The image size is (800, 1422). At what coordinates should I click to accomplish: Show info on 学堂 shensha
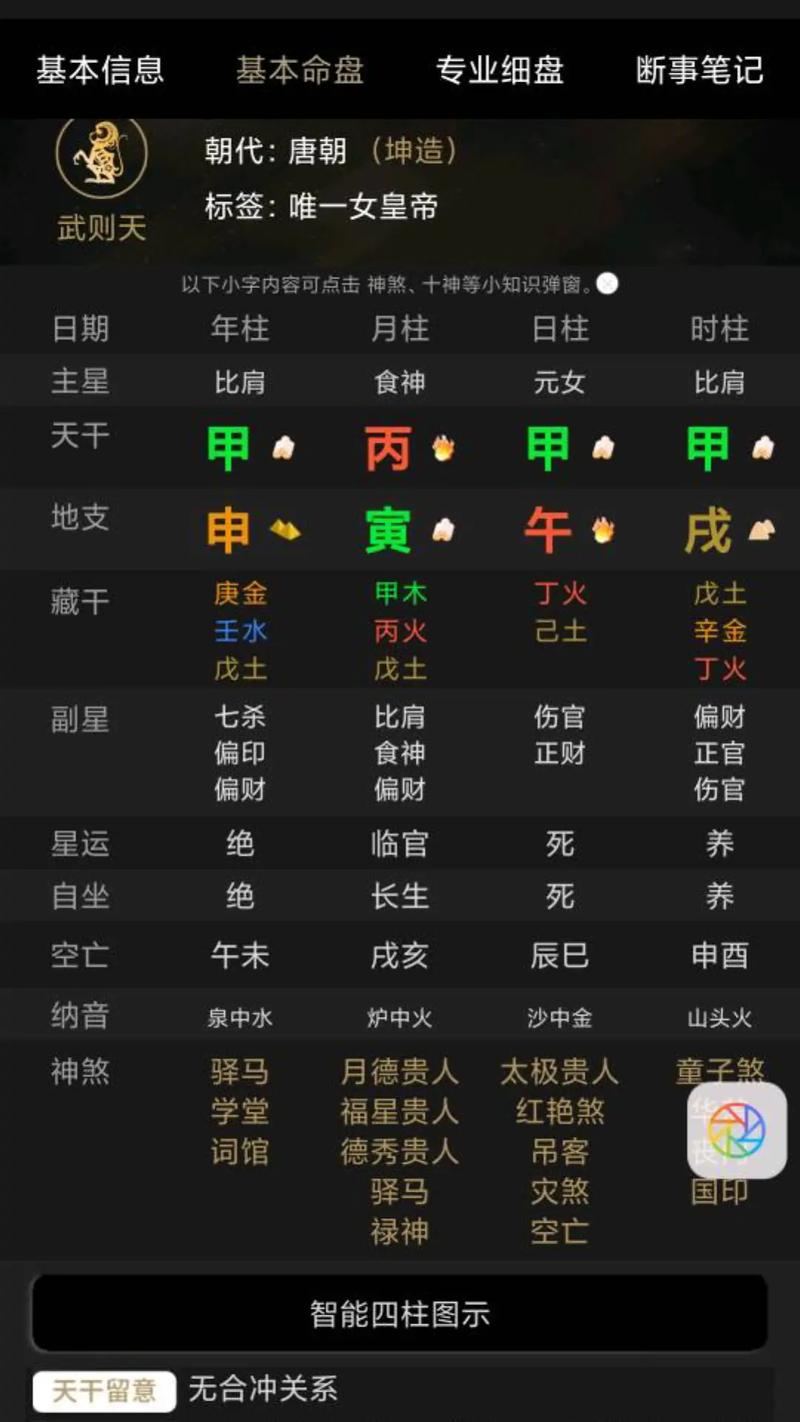[x=240, y=1112]
